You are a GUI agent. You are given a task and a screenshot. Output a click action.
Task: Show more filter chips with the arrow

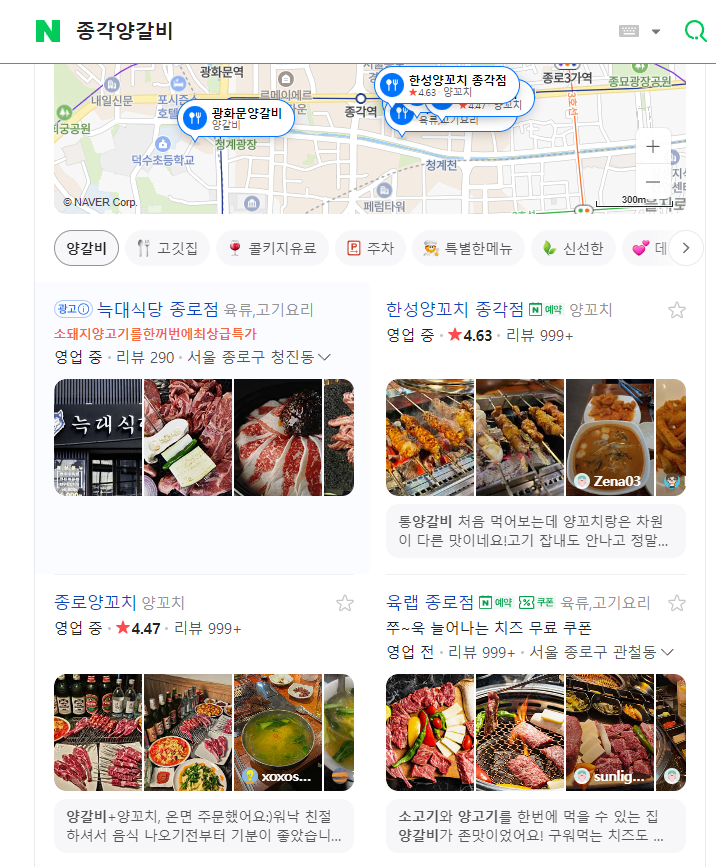pyautogui.click(x=686, y=248)
